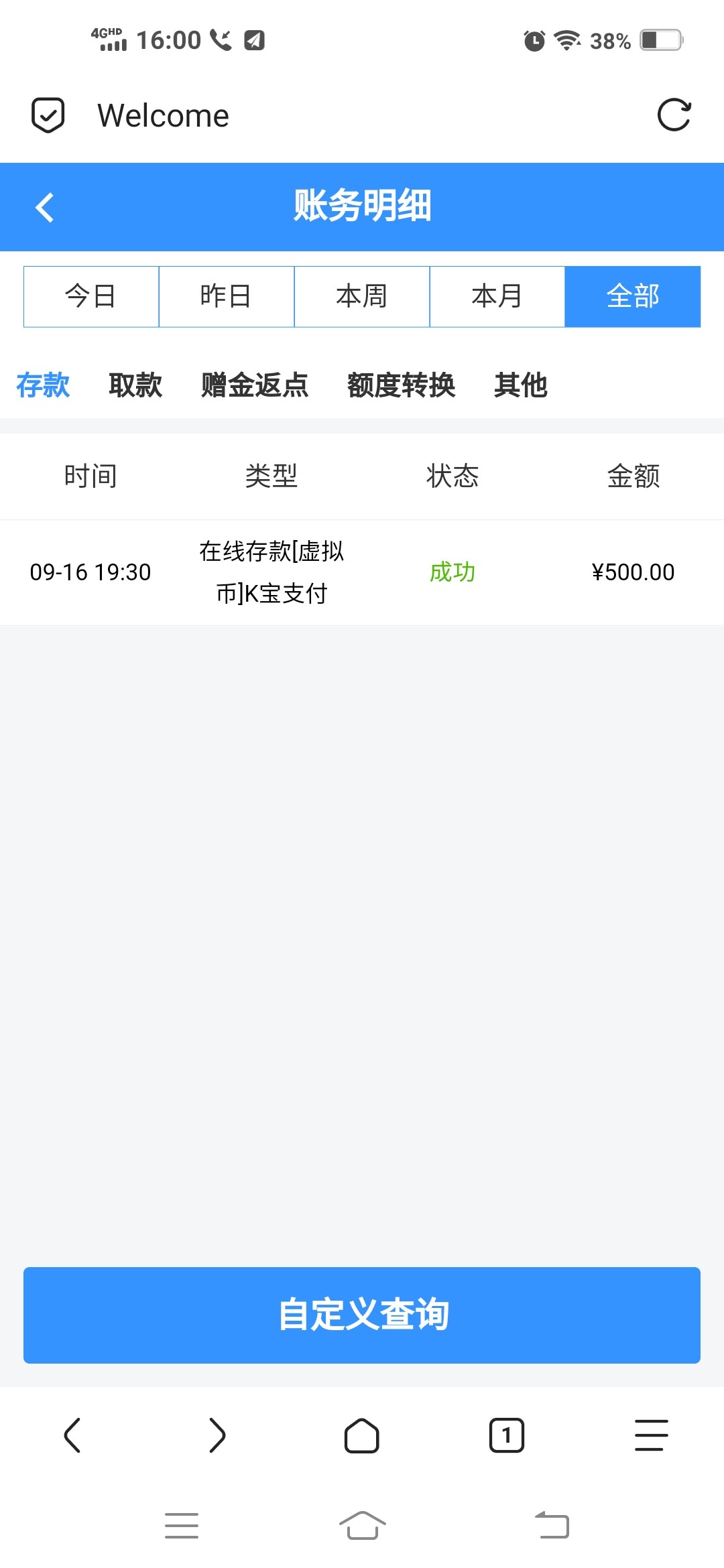Screen dimensions: 724x1568
Task: Open the 赠金返点 tab
Action: coord(255,385)
